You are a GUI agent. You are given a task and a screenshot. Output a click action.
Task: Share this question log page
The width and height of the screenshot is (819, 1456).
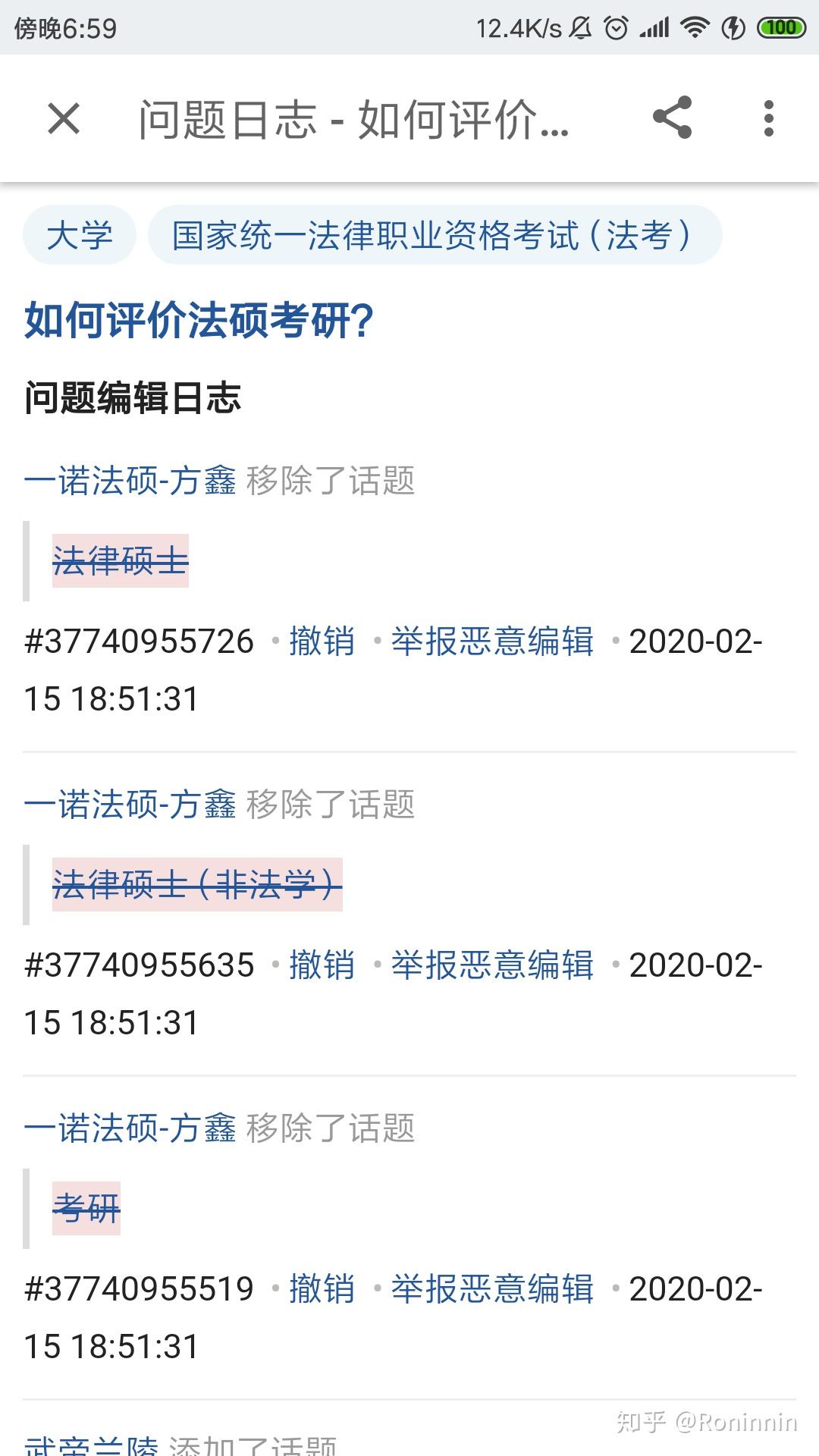(x=672, y=118)
